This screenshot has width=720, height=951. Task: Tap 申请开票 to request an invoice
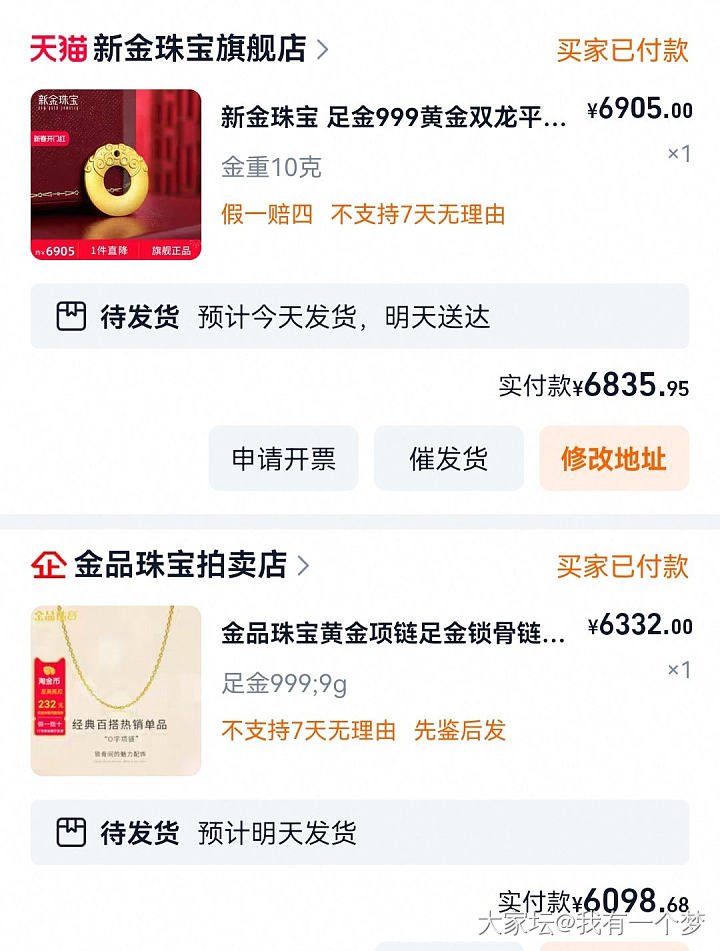pyautogui.click(x=284, y=459)
